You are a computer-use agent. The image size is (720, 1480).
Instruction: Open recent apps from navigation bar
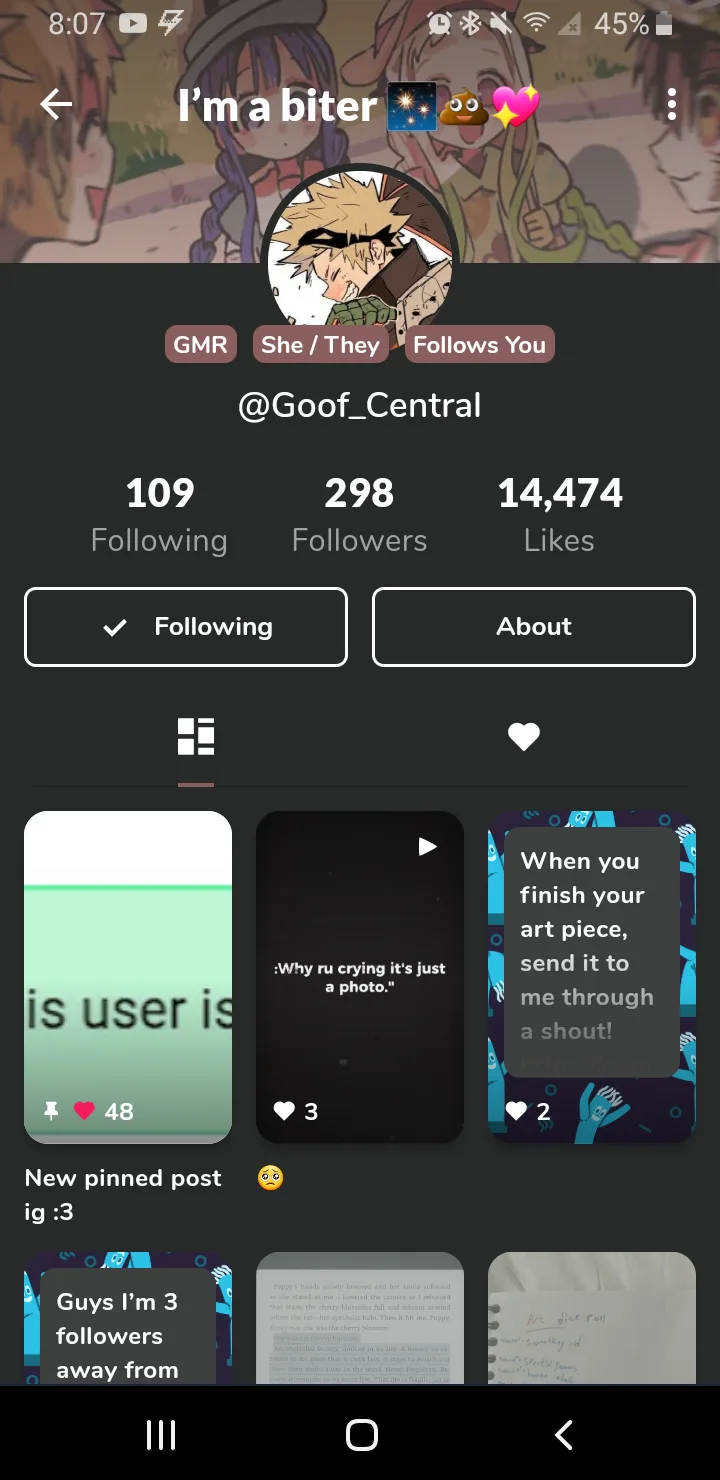(x=160, y=1435)
